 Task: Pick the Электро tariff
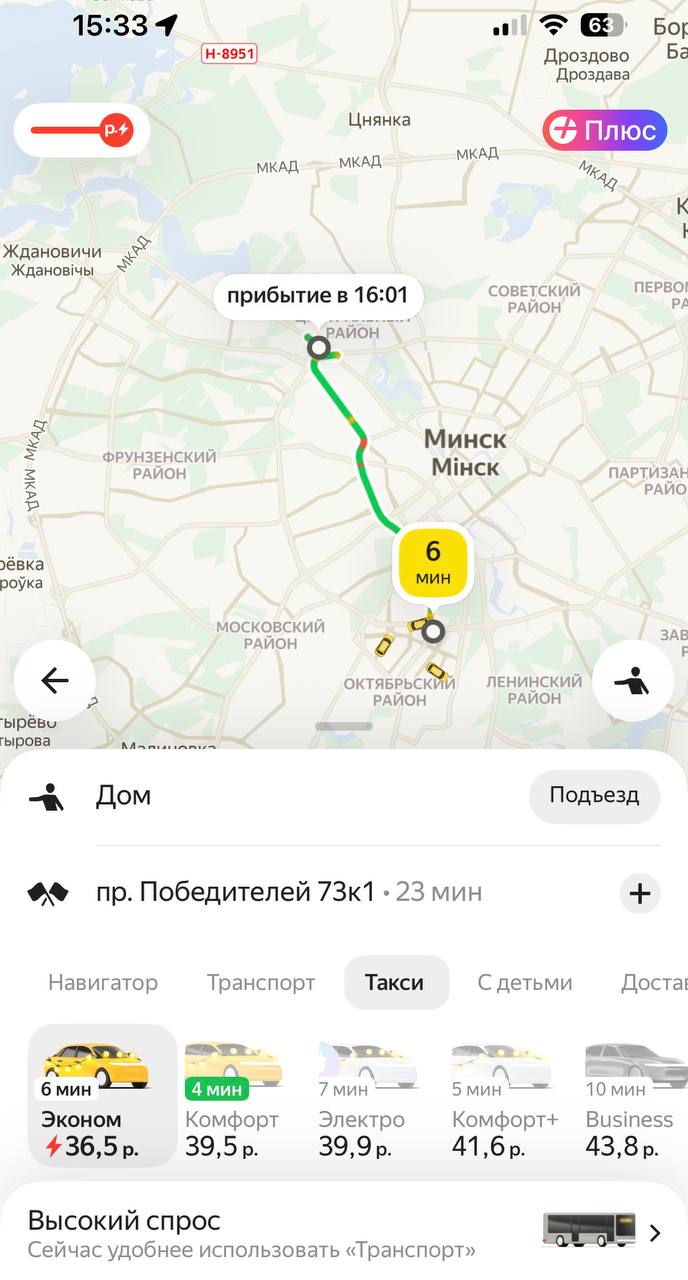[367, 1098]
